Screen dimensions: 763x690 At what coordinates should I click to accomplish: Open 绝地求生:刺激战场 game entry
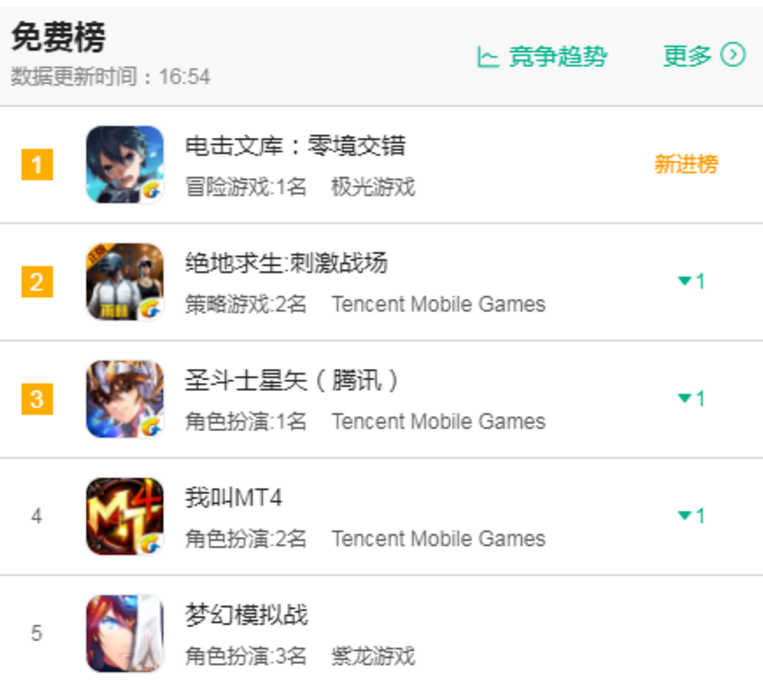pos(286,264)
